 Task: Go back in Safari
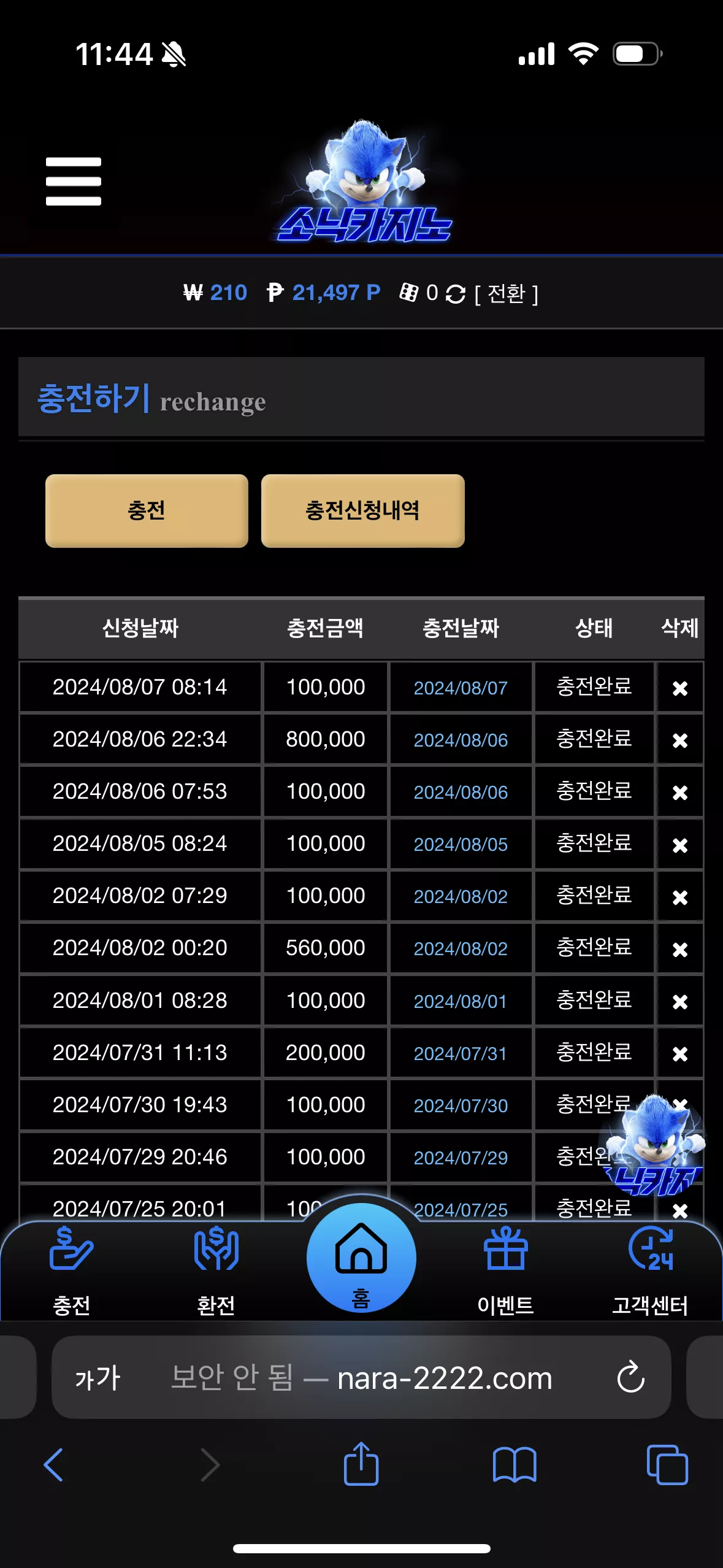[54, 1465]
